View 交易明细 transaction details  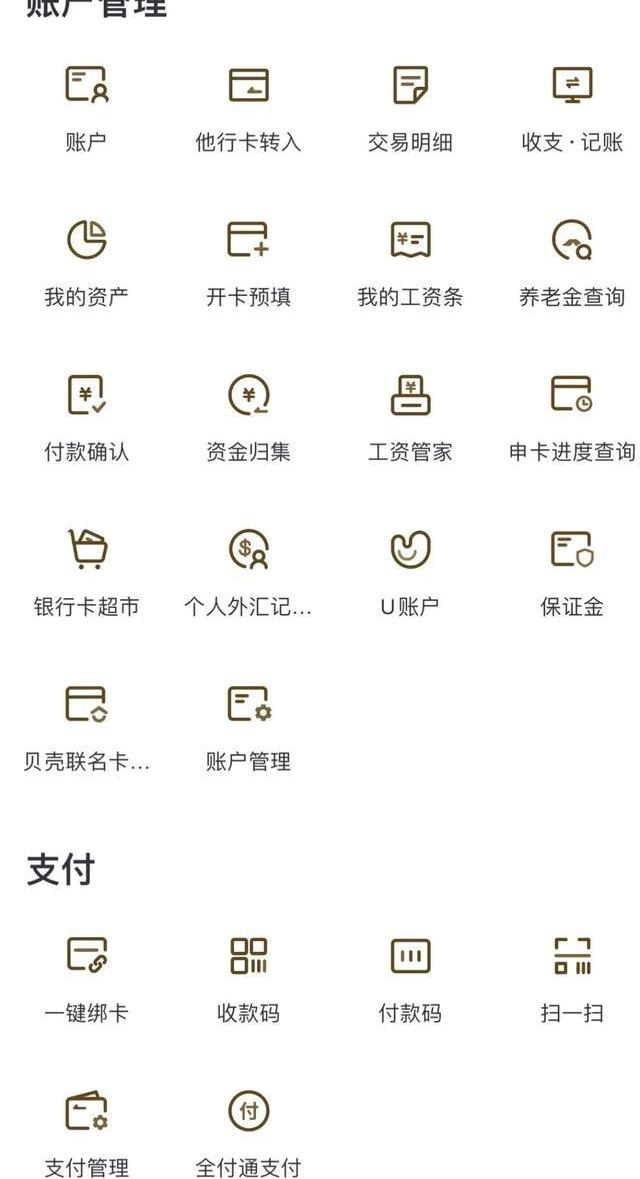(x=410, y=108)
